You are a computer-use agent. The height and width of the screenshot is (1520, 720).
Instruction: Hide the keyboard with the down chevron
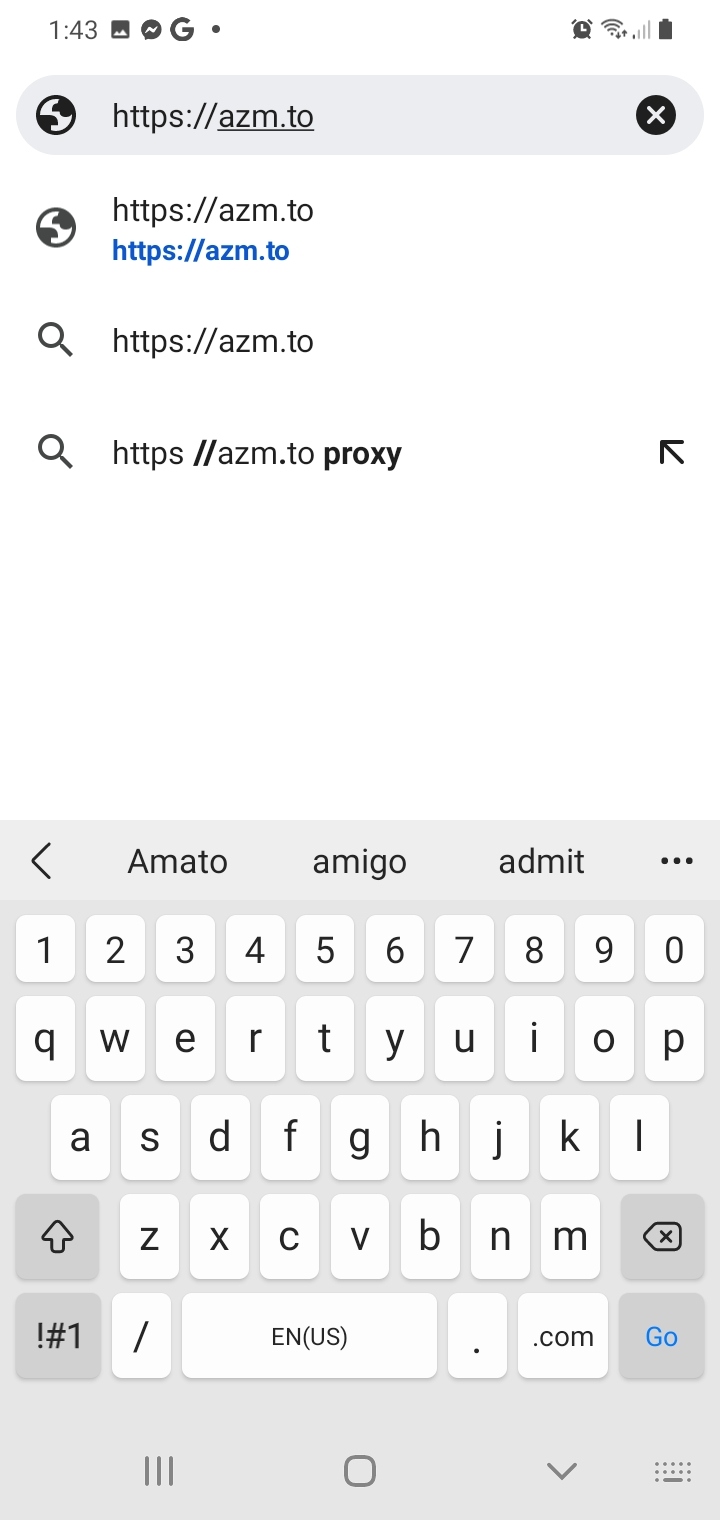pyautogui.click(x=562, y=1471)
